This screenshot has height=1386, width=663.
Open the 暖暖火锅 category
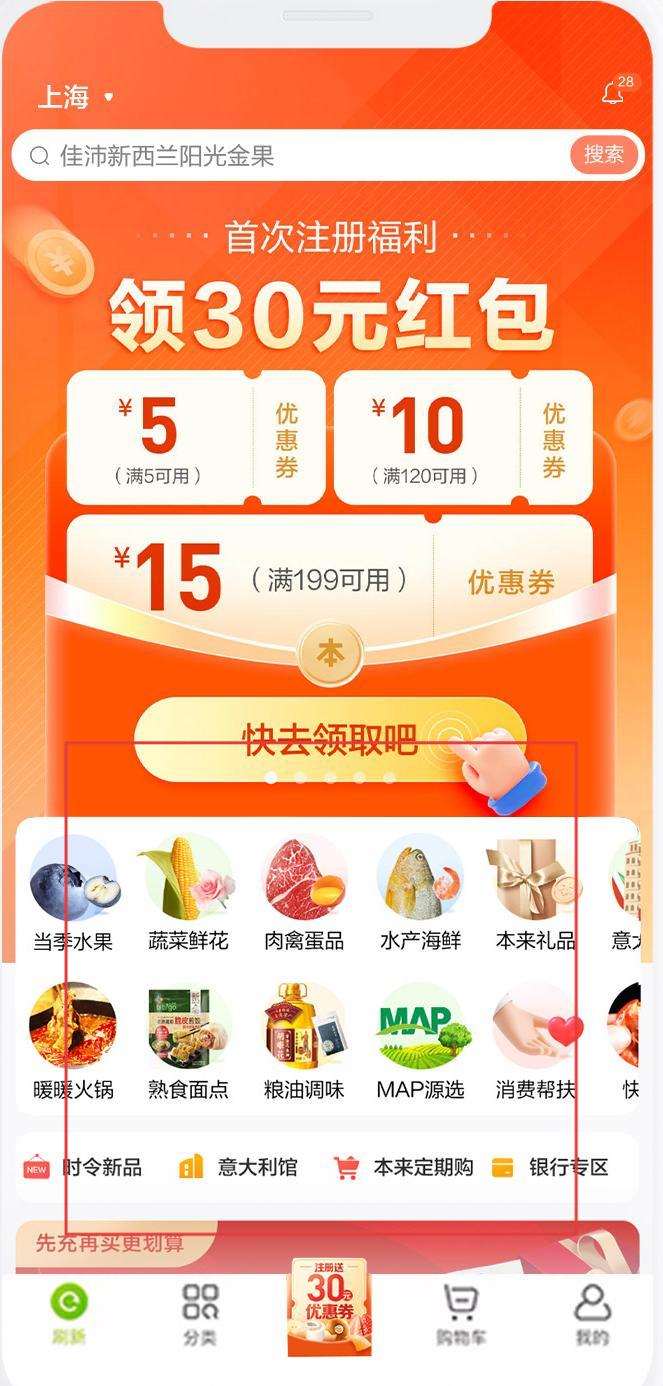[x=73, y=1040]
